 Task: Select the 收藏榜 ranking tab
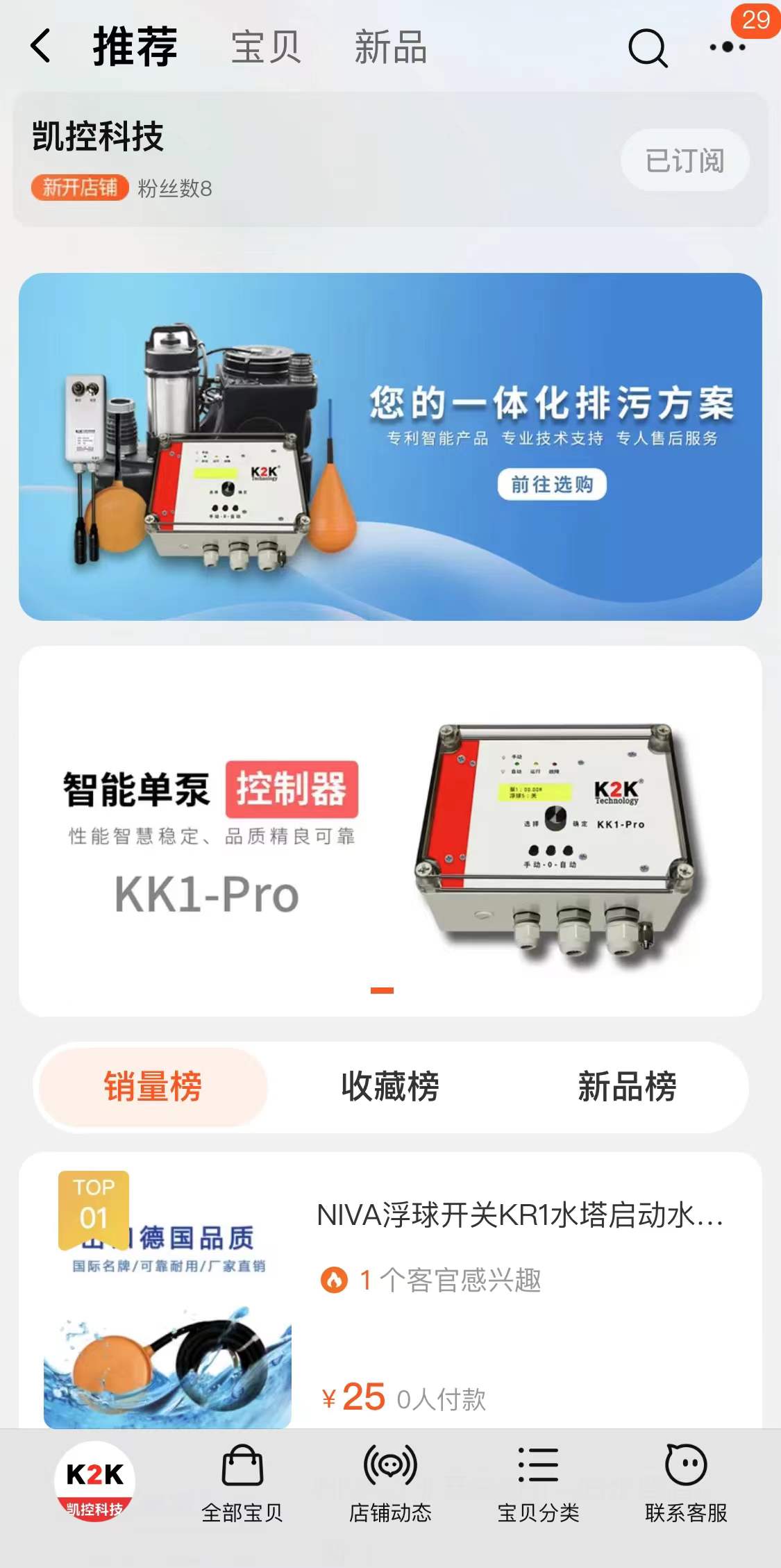tap(390, 1087)
